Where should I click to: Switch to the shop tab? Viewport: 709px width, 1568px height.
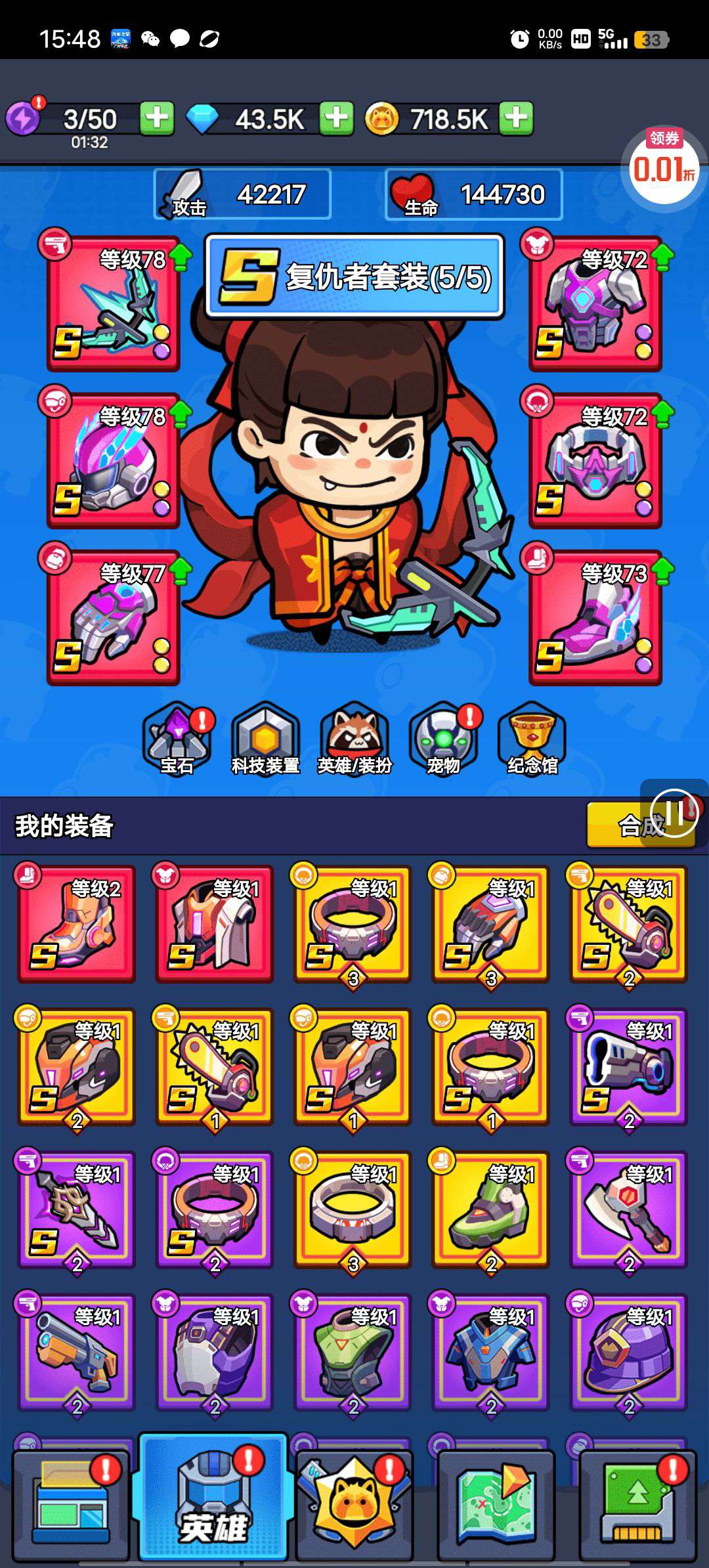point(71,1505)
